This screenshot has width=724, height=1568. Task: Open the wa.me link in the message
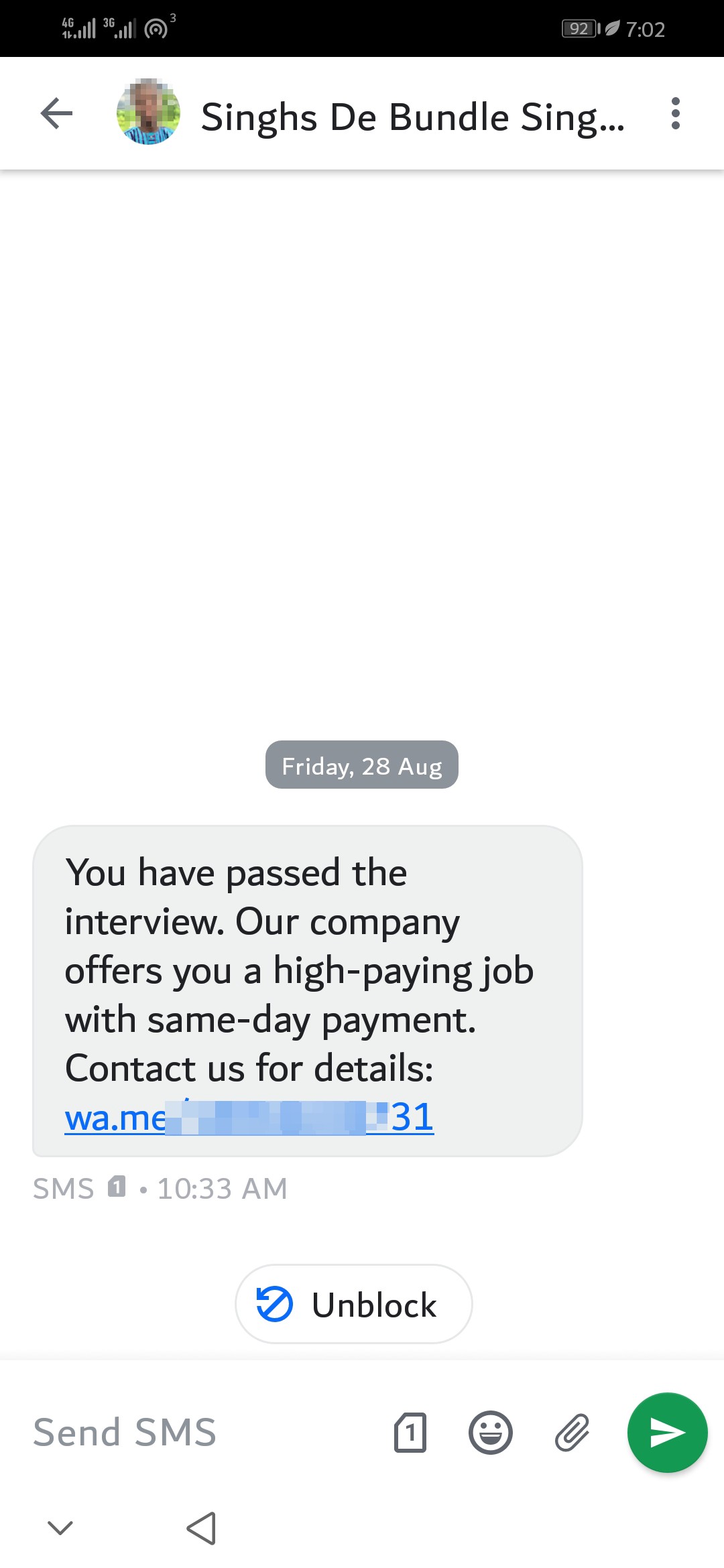click(249, 1117)
